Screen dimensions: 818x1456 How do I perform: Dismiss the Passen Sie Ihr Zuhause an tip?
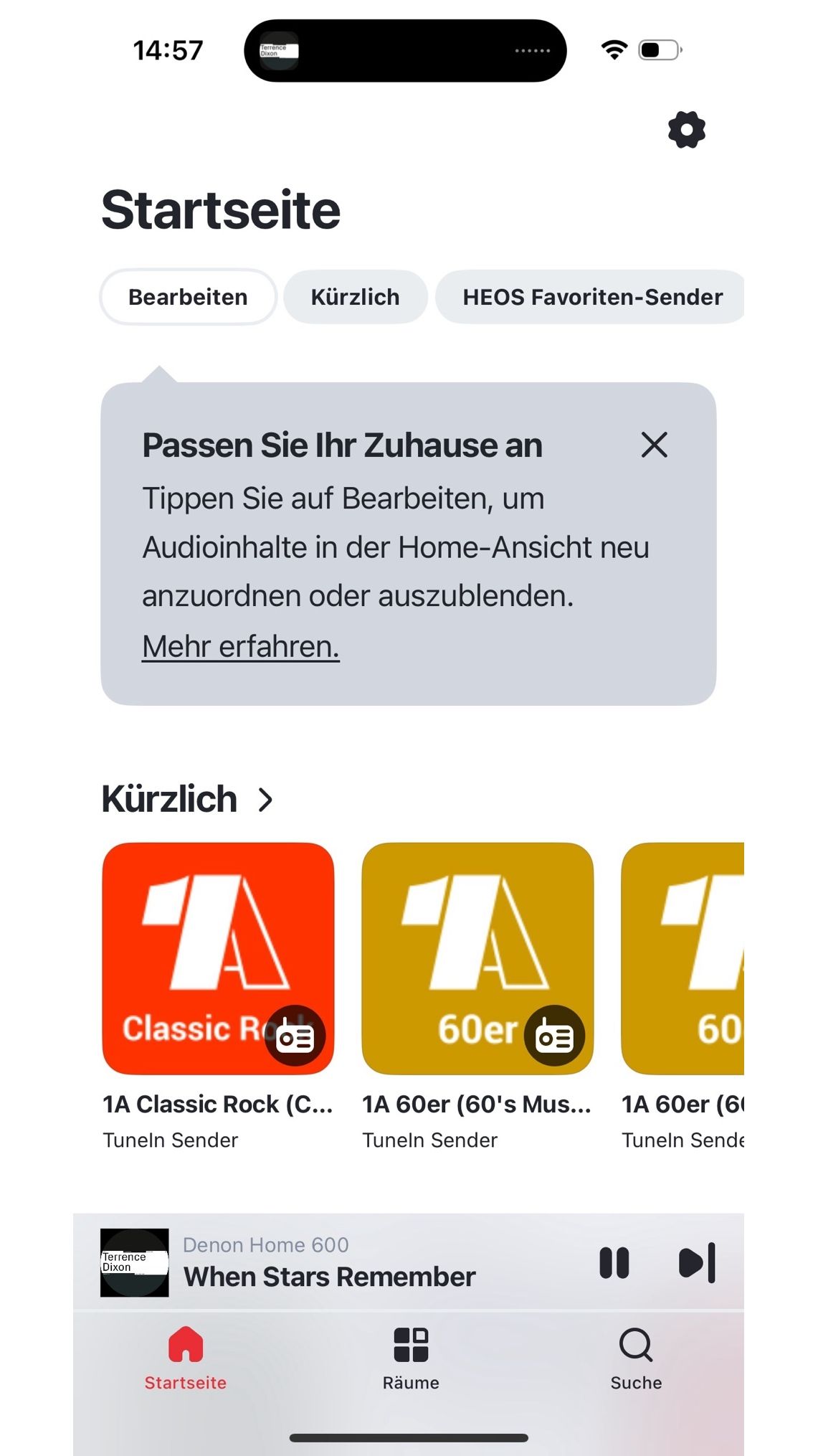pos(654,445)
